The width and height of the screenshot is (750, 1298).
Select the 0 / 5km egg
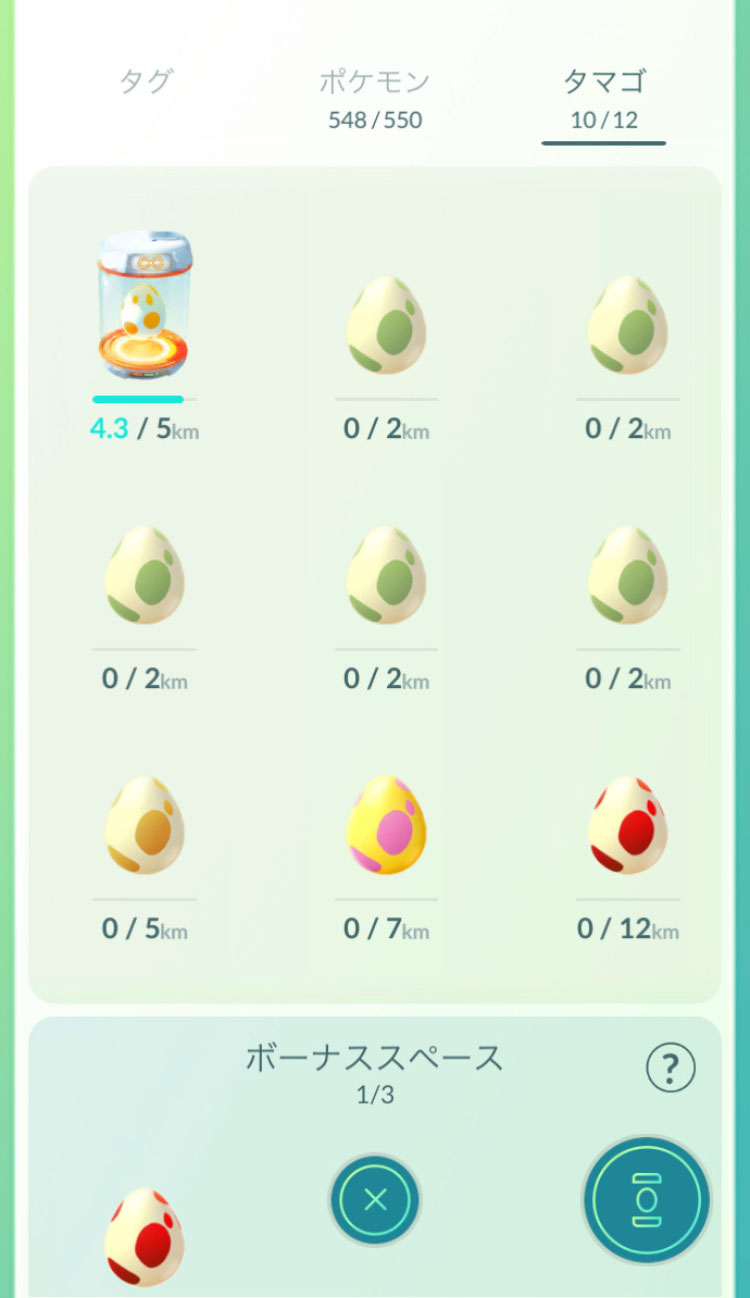pos(145,826)
